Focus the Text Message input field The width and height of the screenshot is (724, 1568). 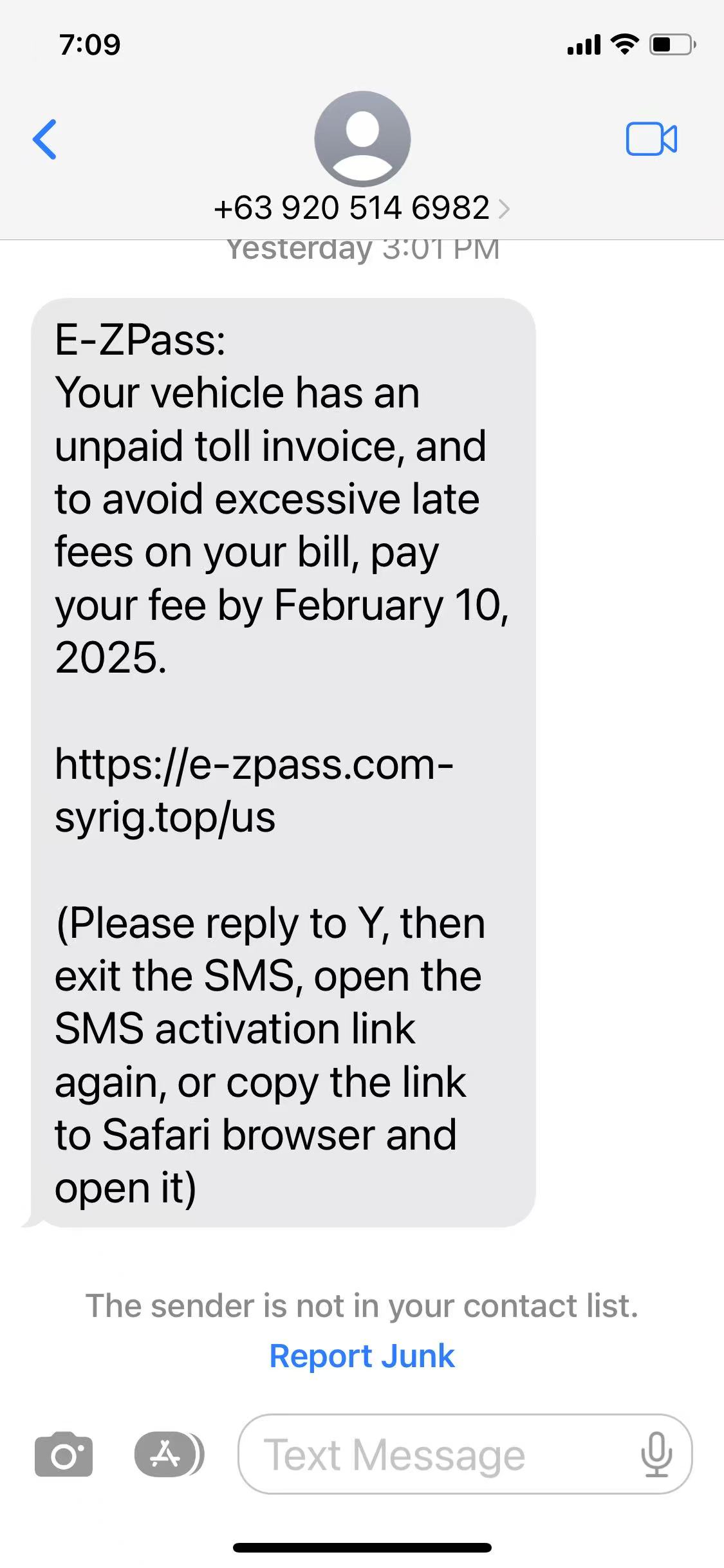pos(438,1455)
